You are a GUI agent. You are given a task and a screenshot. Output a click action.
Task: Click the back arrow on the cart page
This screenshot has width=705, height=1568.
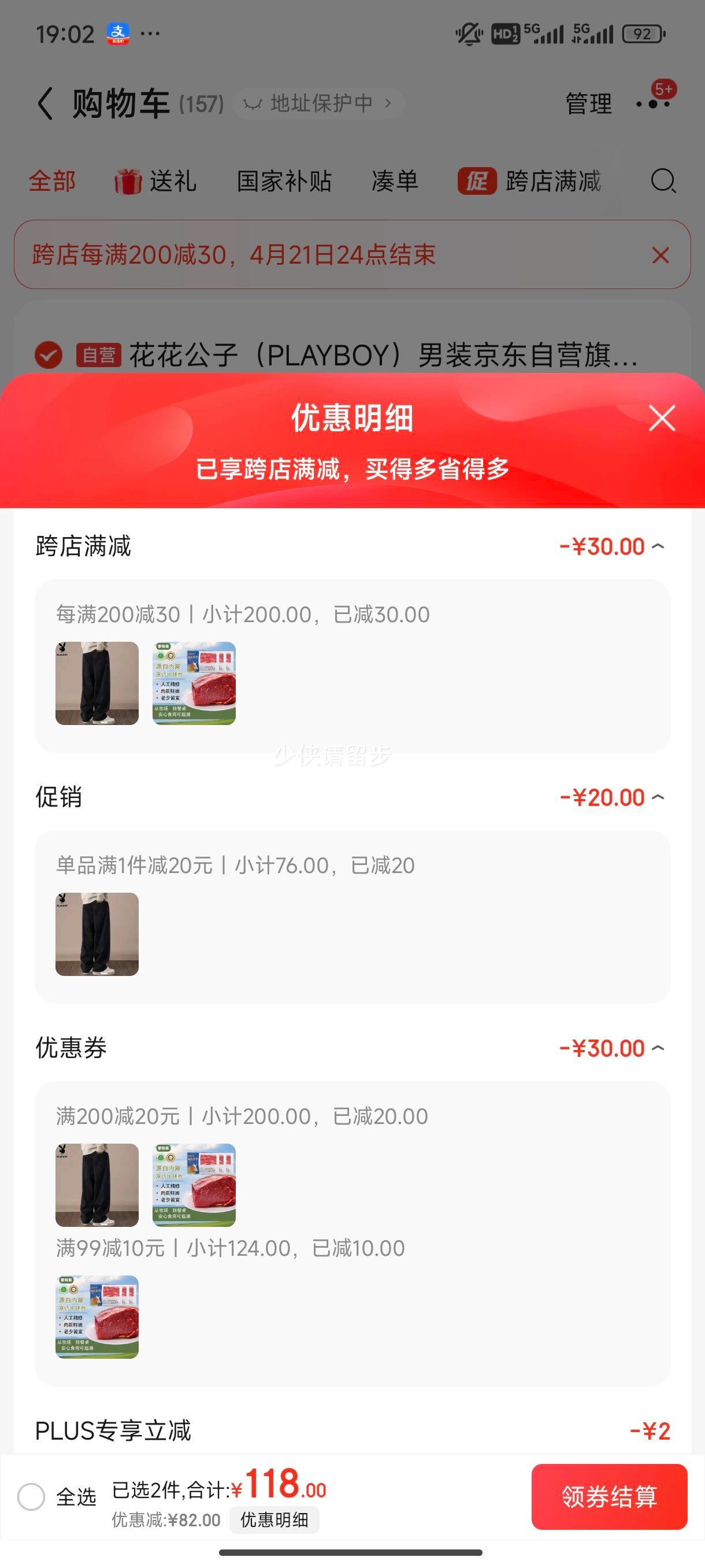44,102
